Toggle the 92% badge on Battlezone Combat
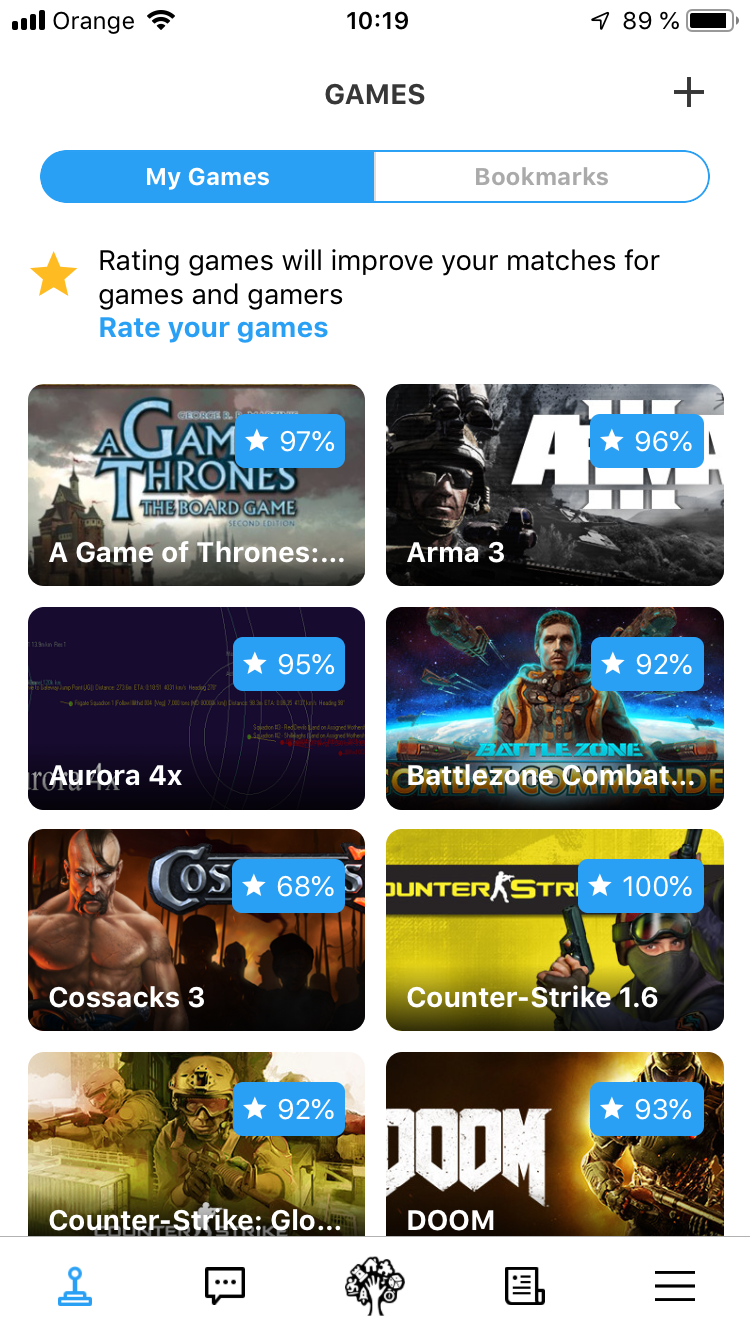Viewport: 750px width, 1334px height. coord(647,663)
